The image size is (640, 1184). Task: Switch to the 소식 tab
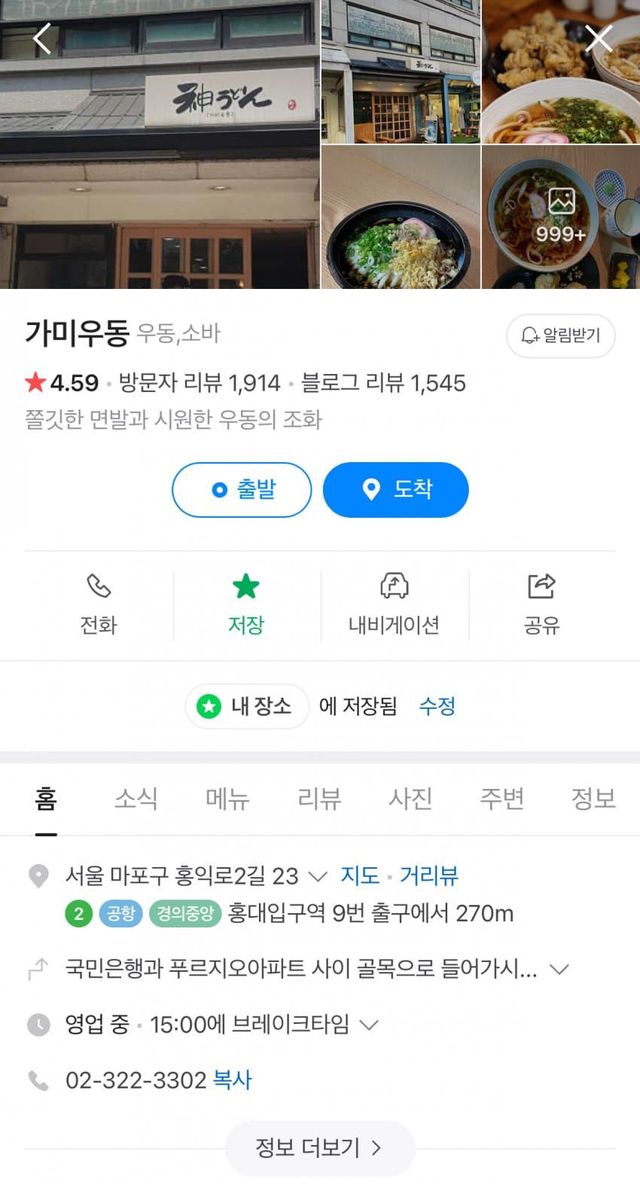pyautogui.click(x=135, y=798)
